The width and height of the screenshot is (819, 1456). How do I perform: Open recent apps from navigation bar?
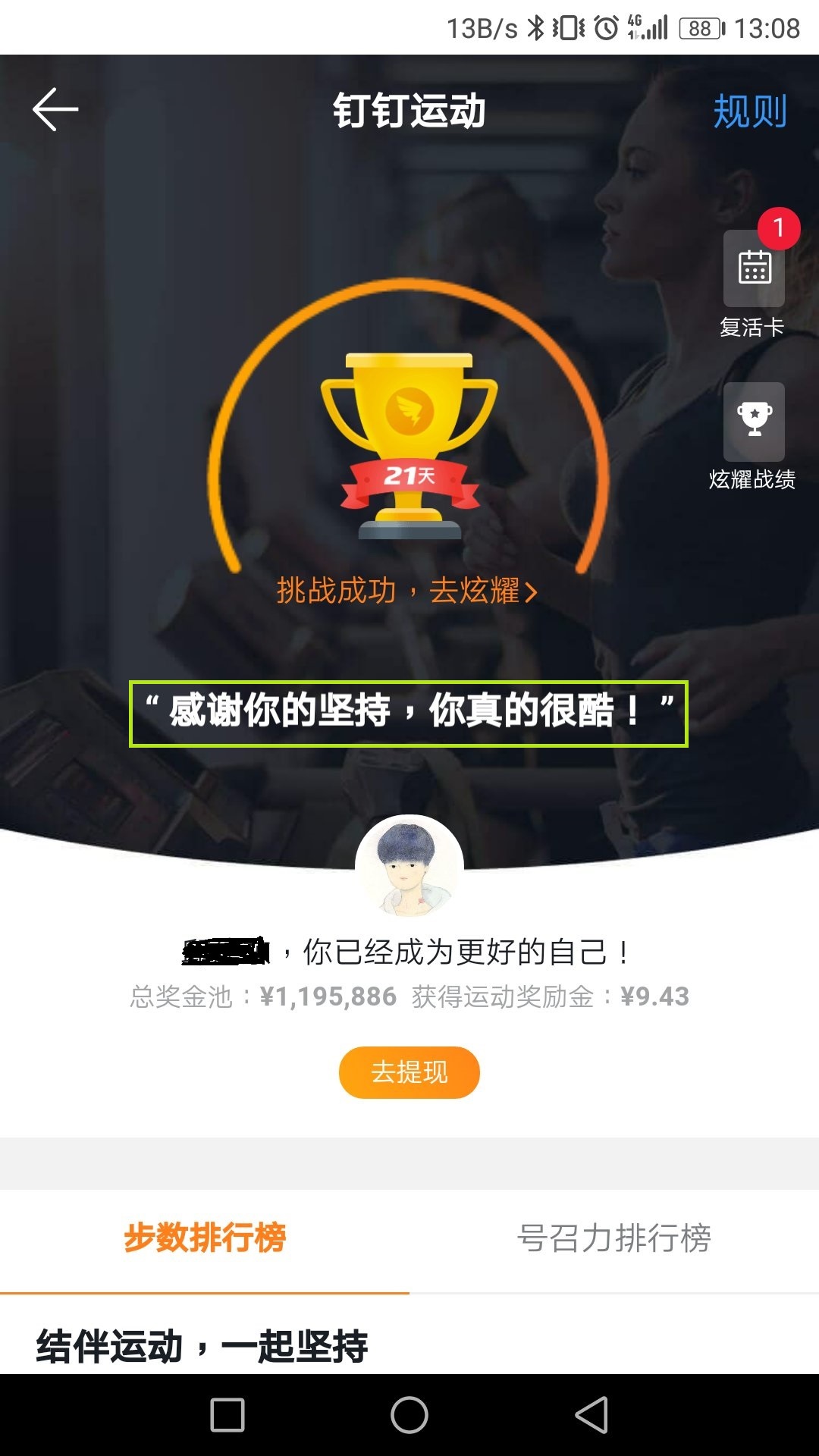227,1415
